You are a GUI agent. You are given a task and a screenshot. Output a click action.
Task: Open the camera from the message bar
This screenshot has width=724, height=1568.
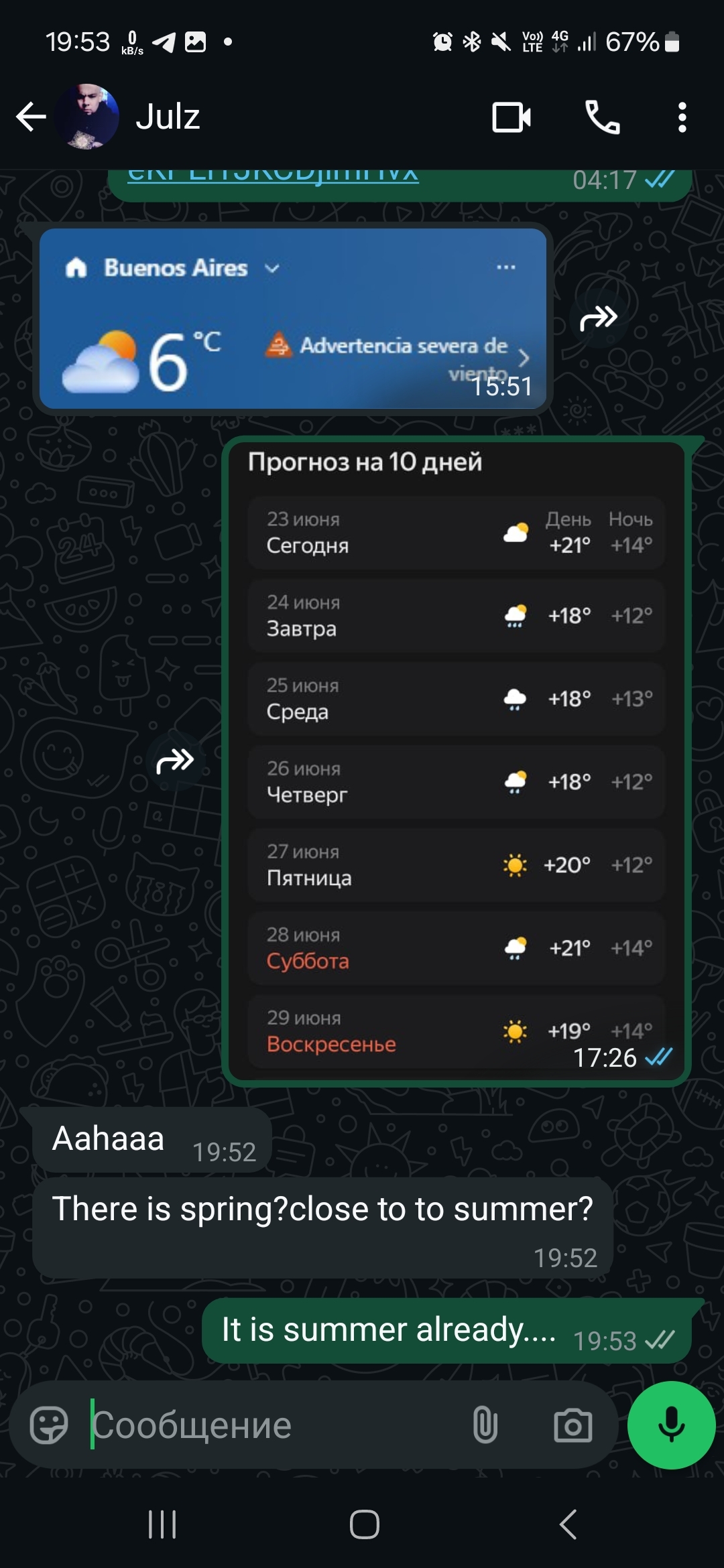[x=572, y=1425]
